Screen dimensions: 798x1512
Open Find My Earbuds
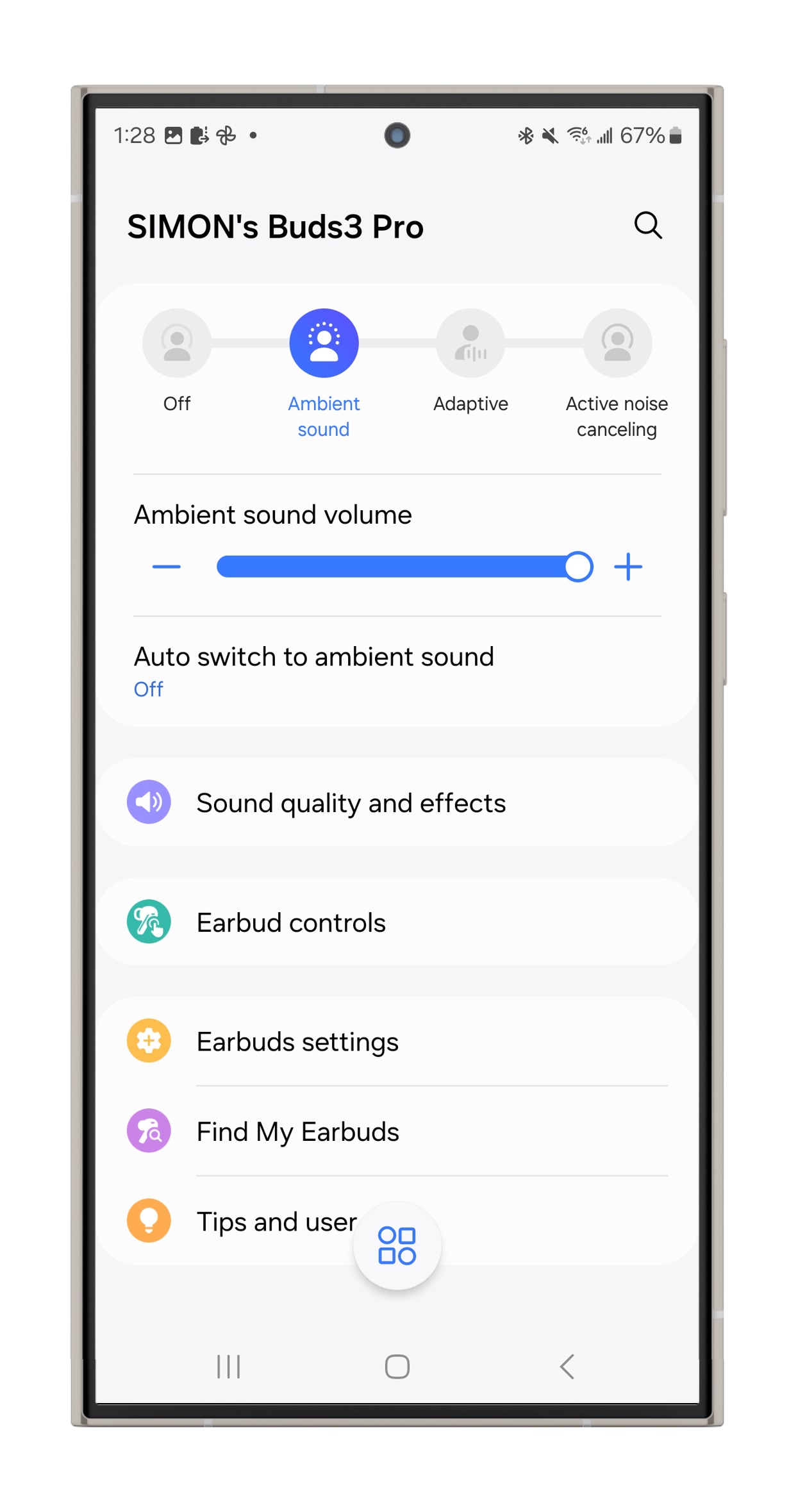(x=397, y=1131)
